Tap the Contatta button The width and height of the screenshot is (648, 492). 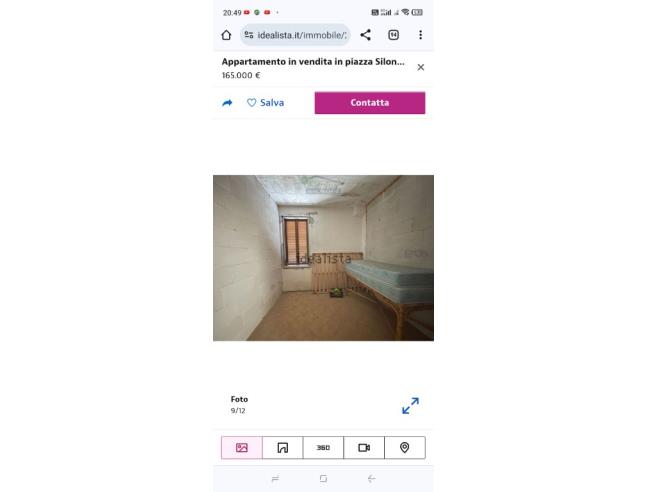[369, 103]
